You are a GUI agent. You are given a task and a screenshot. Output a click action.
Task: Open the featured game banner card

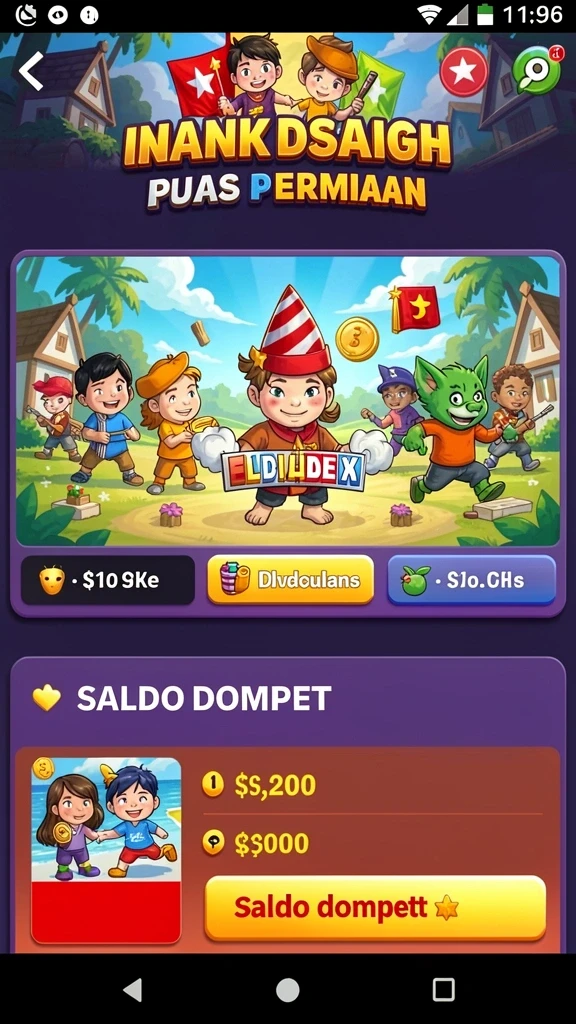point(288,401)
